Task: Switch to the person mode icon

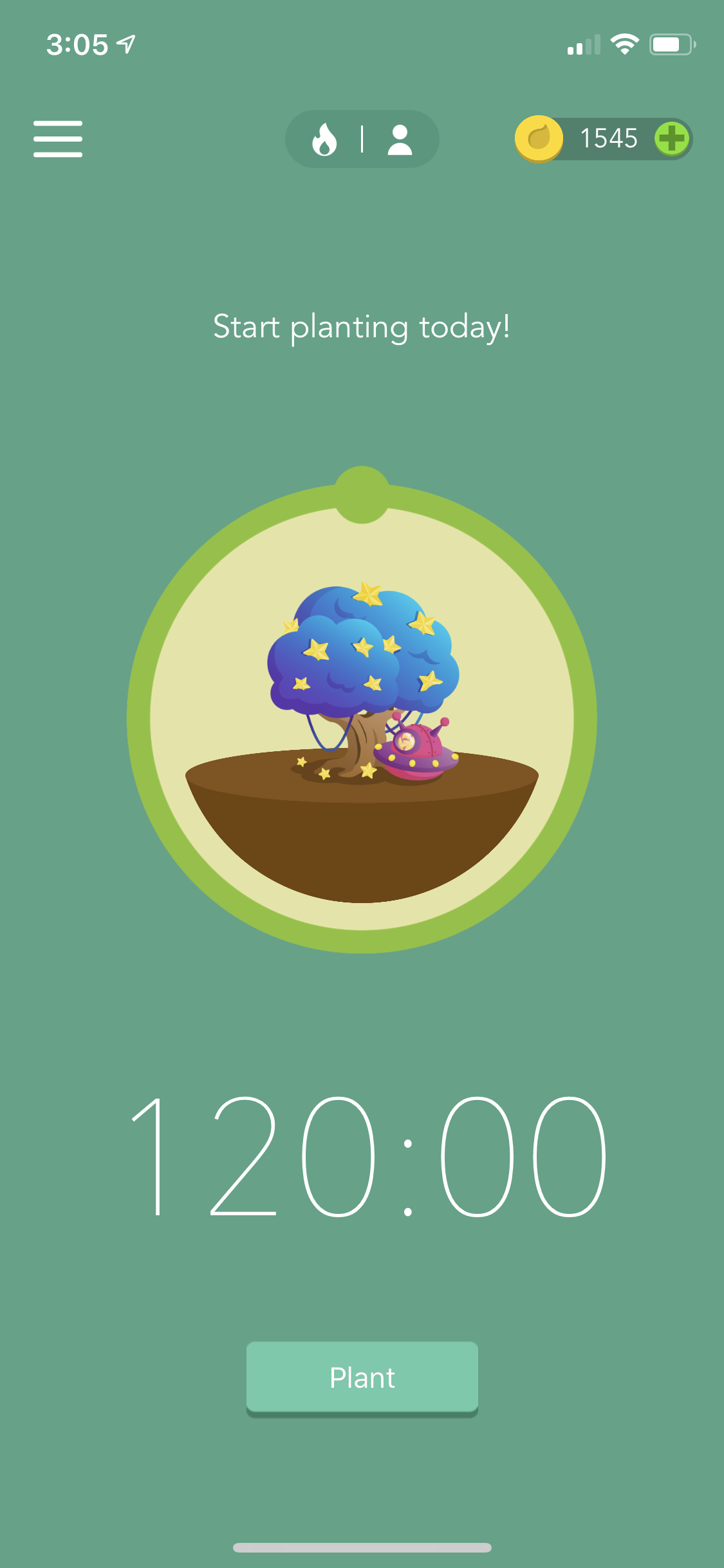Action: (x=400, y=140)
